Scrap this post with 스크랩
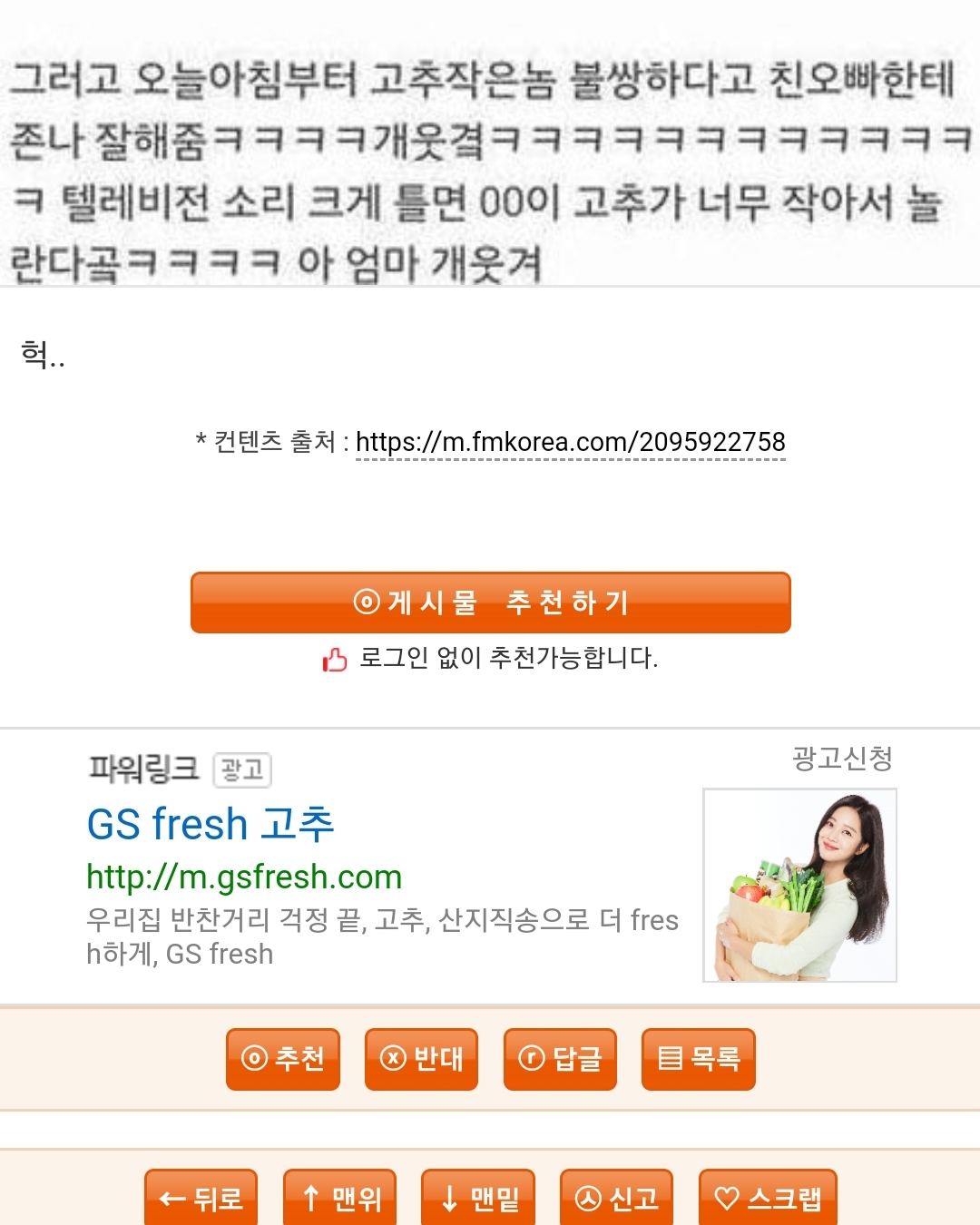980x1225 pixels. pyautogui.click(x=768, y=1198)
